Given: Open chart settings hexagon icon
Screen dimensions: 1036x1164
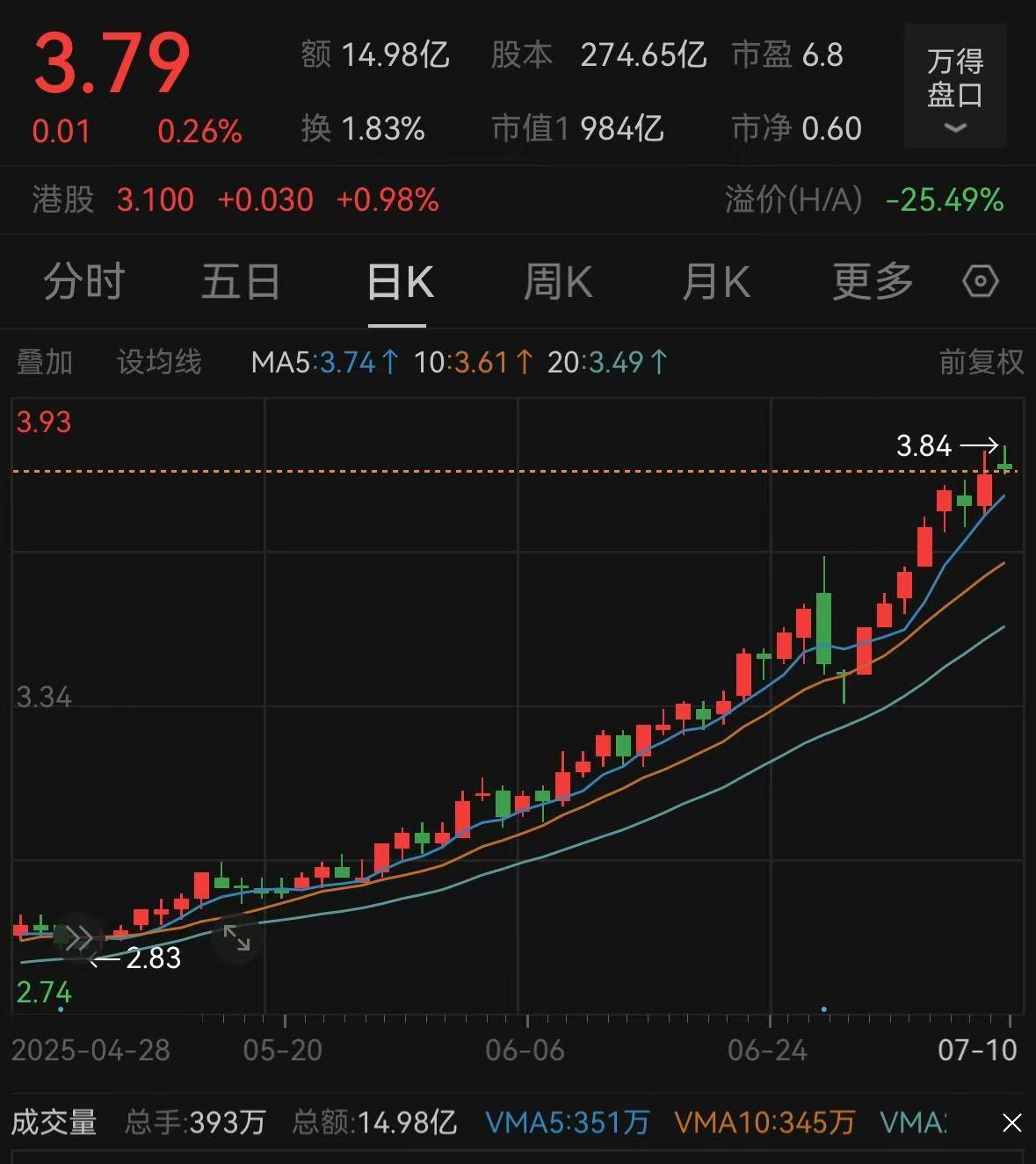Looking at the screenshot, I should pos(980,283).
